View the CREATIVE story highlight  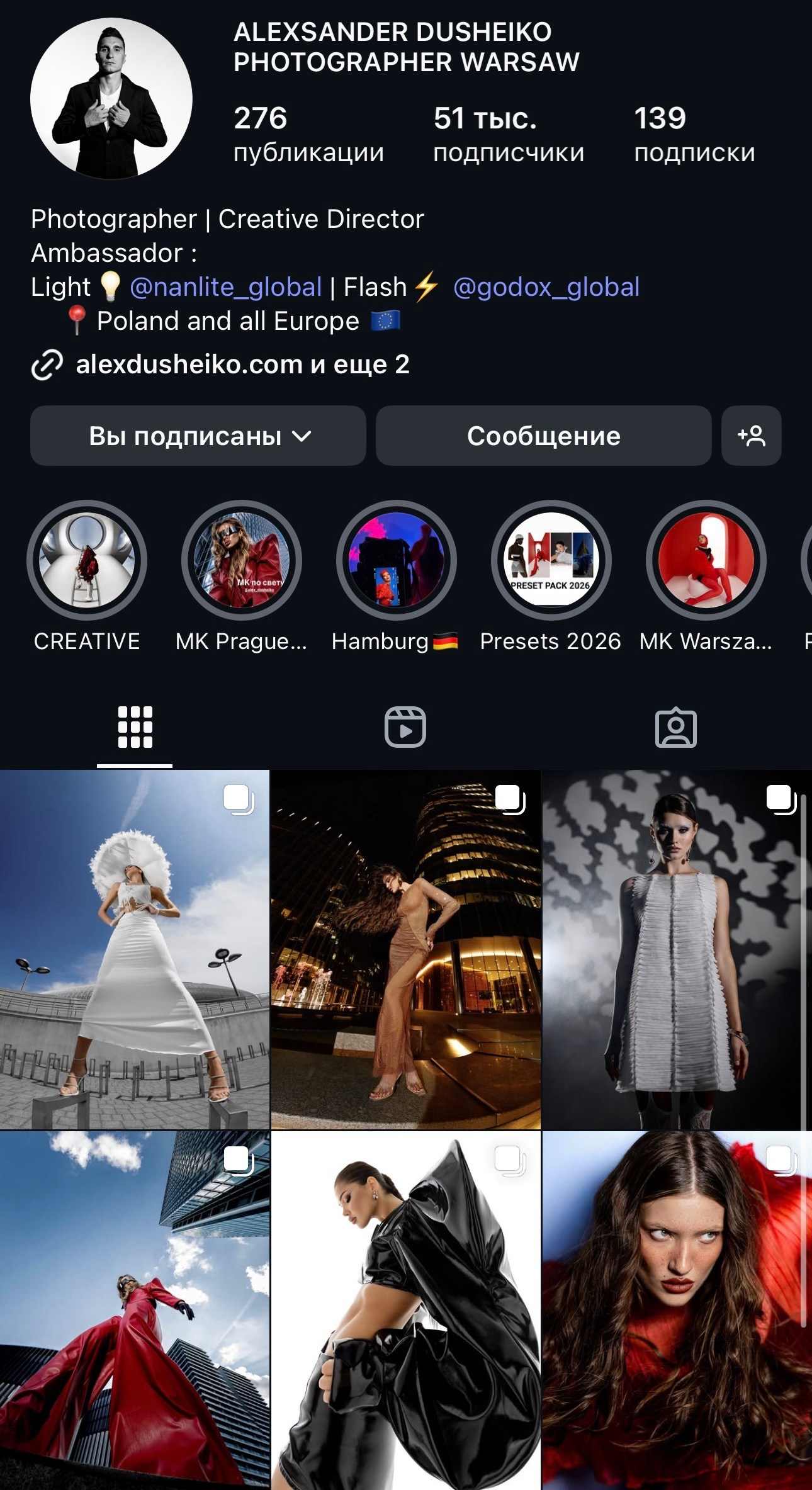(x=87, y=560)
